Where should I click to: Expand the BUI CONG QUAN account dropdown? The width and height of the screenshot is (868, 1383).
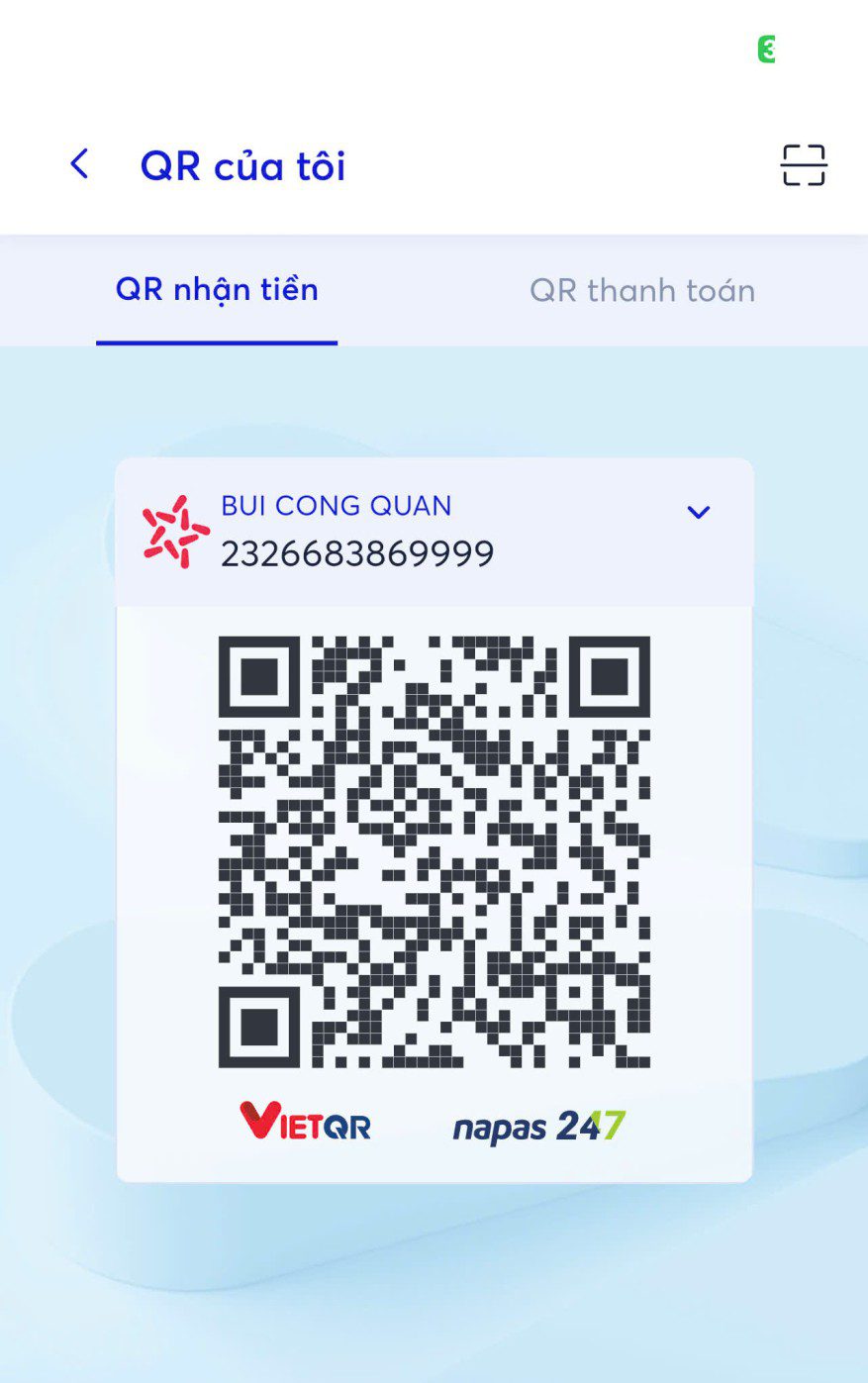pos(698,512)
